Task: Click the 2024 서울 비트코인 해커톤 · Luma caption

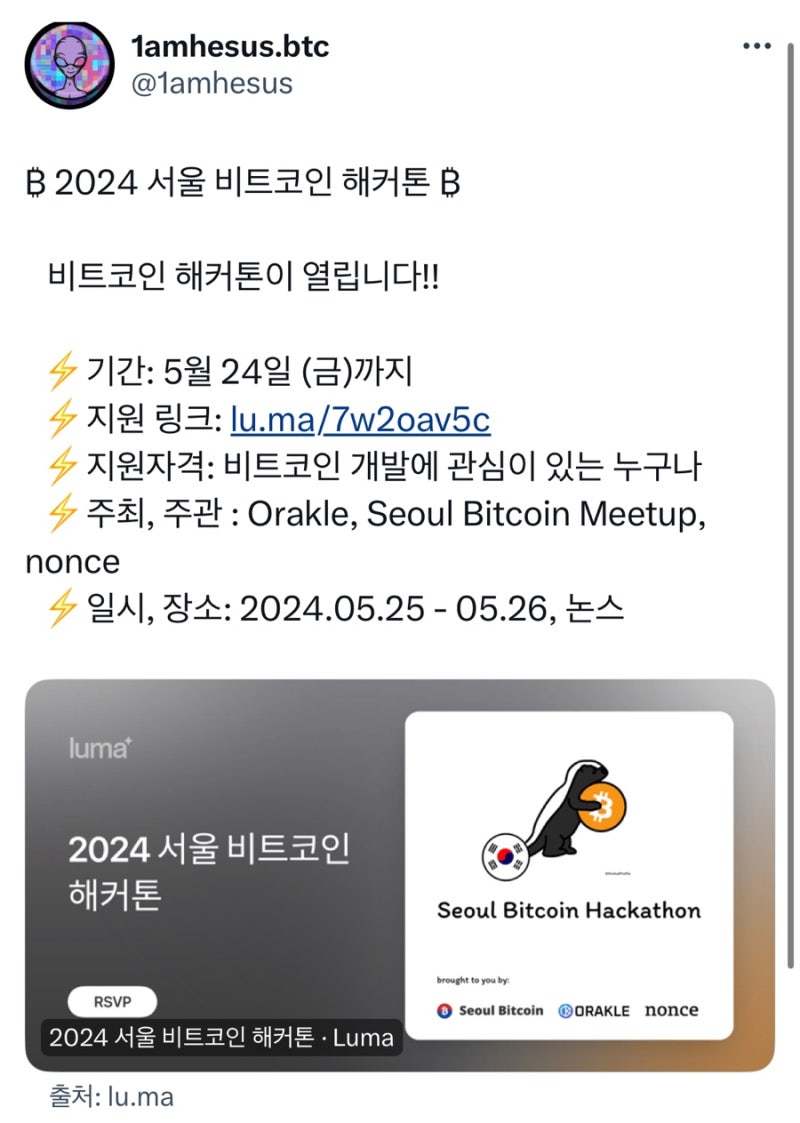Action: tap(221, 1040)
